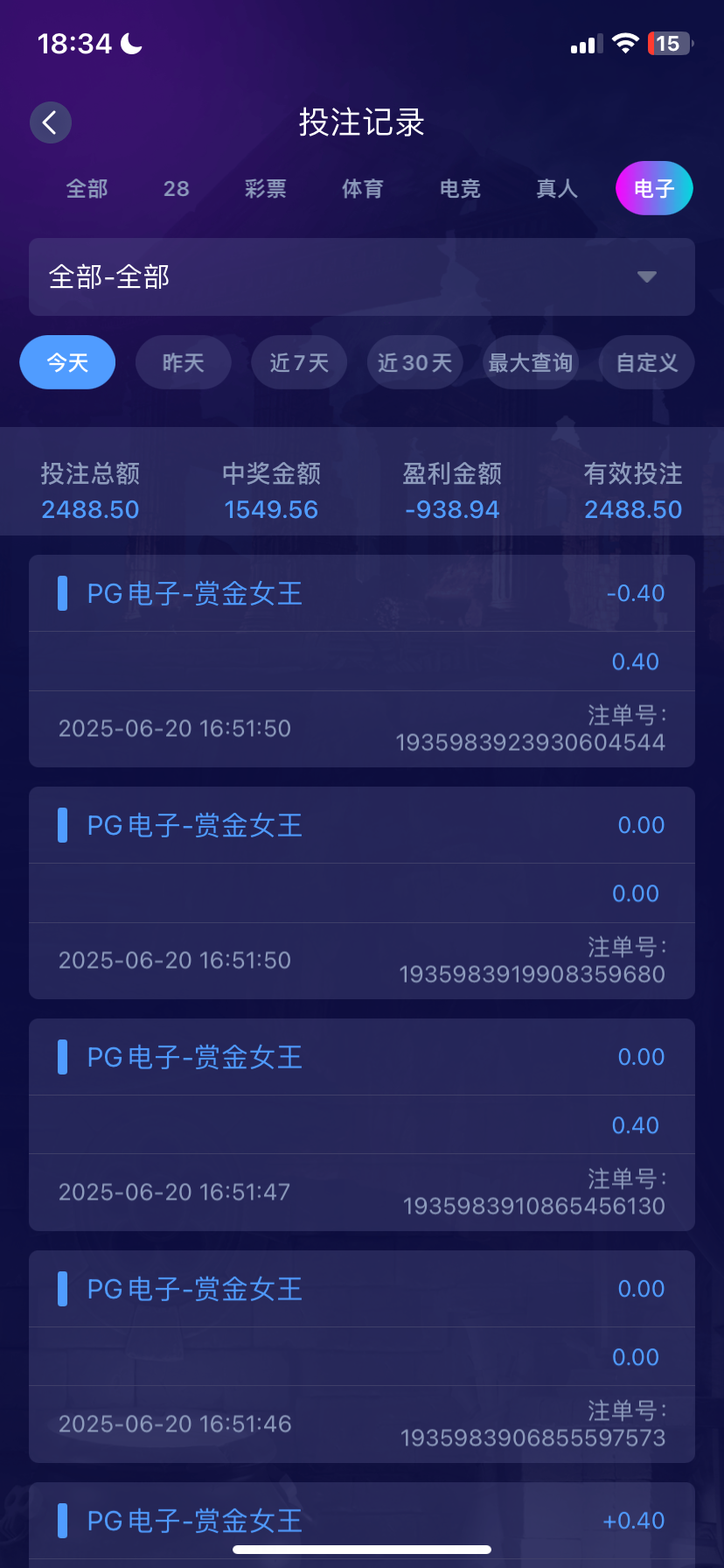This screenshot has height=1568, width=724.
Task: Open the 自定义 date range filter
Action: (x=646, y=362)
